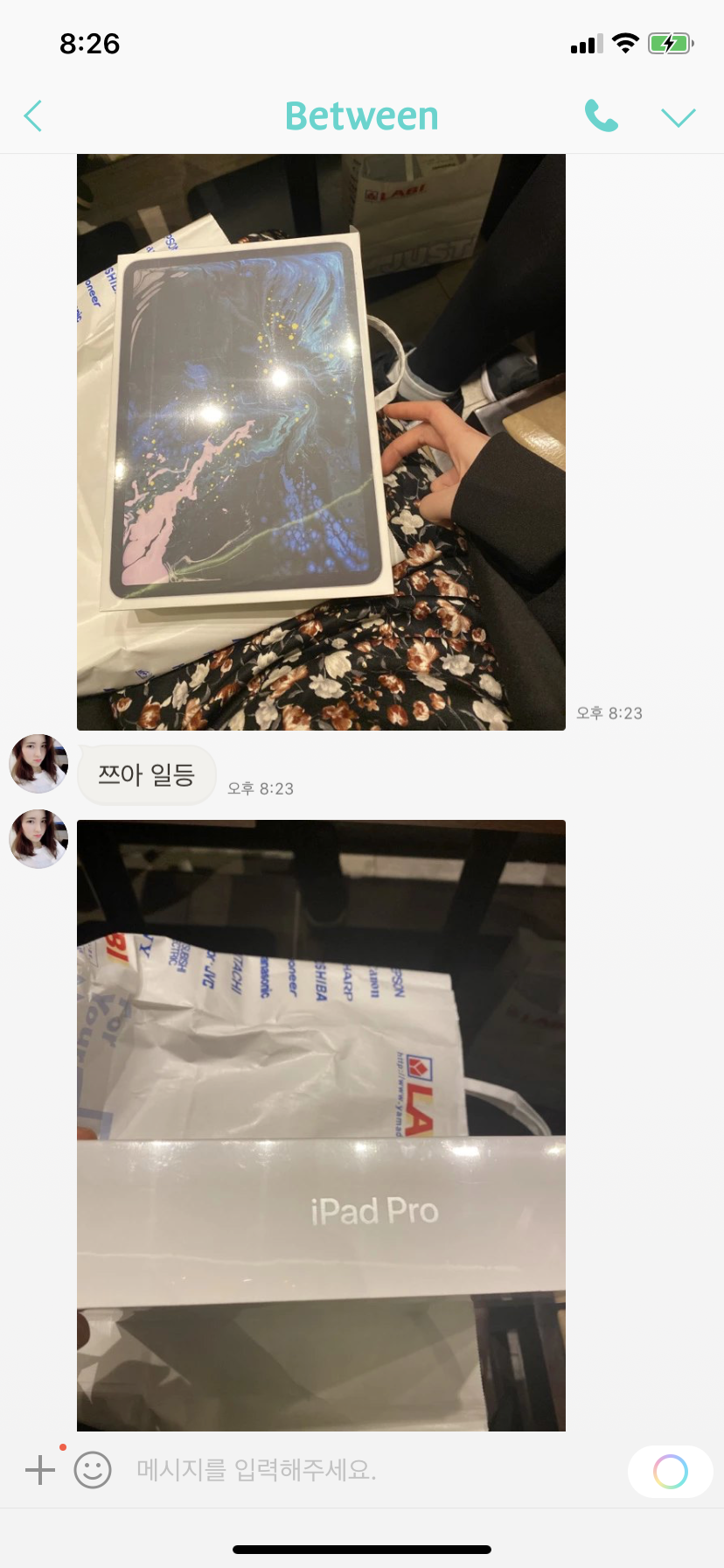Open the emoji sticker picker
Image resolution: width=724 pixels, height=1568 pixels.
pyautogui.click(x=93, y=1470)
